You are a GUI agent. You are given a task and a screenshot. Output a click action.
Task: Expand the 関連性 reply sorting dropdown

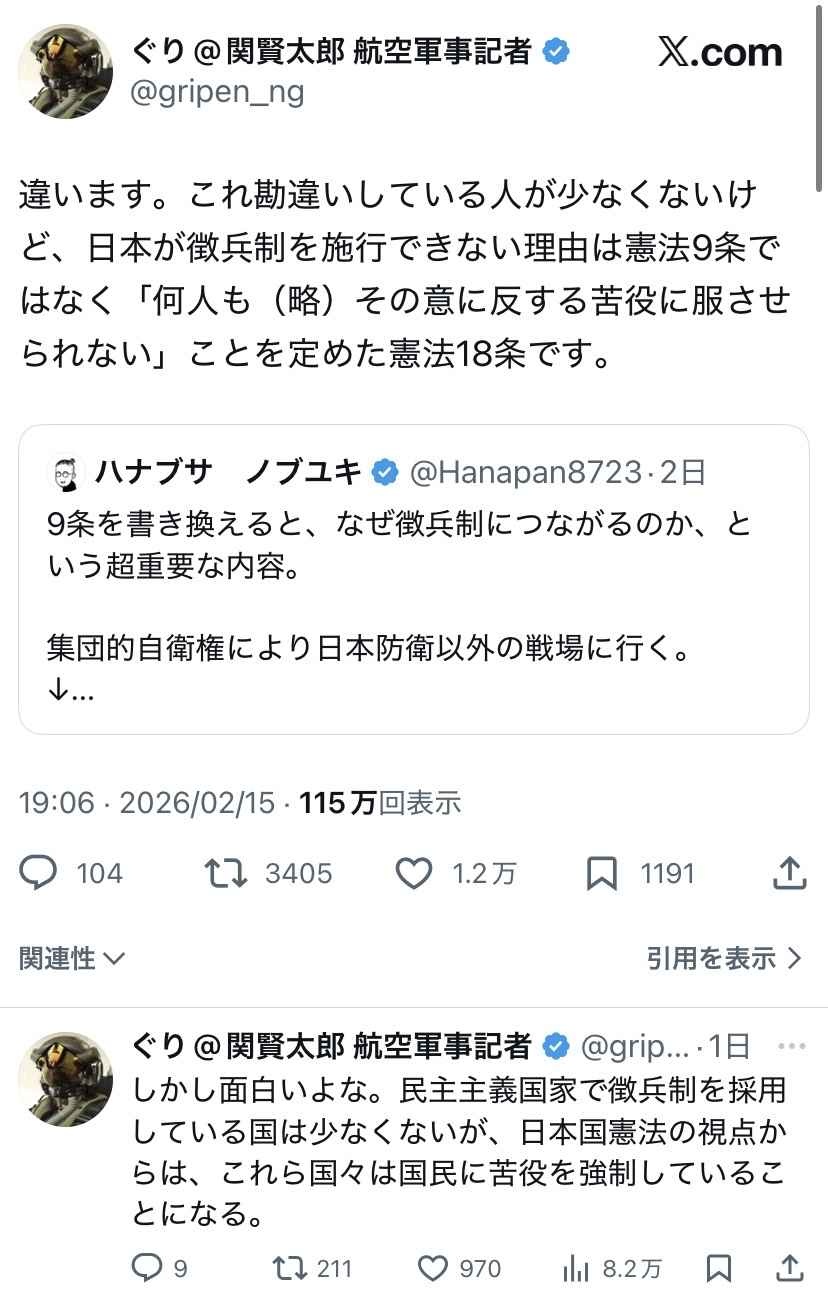coord(72,958)
